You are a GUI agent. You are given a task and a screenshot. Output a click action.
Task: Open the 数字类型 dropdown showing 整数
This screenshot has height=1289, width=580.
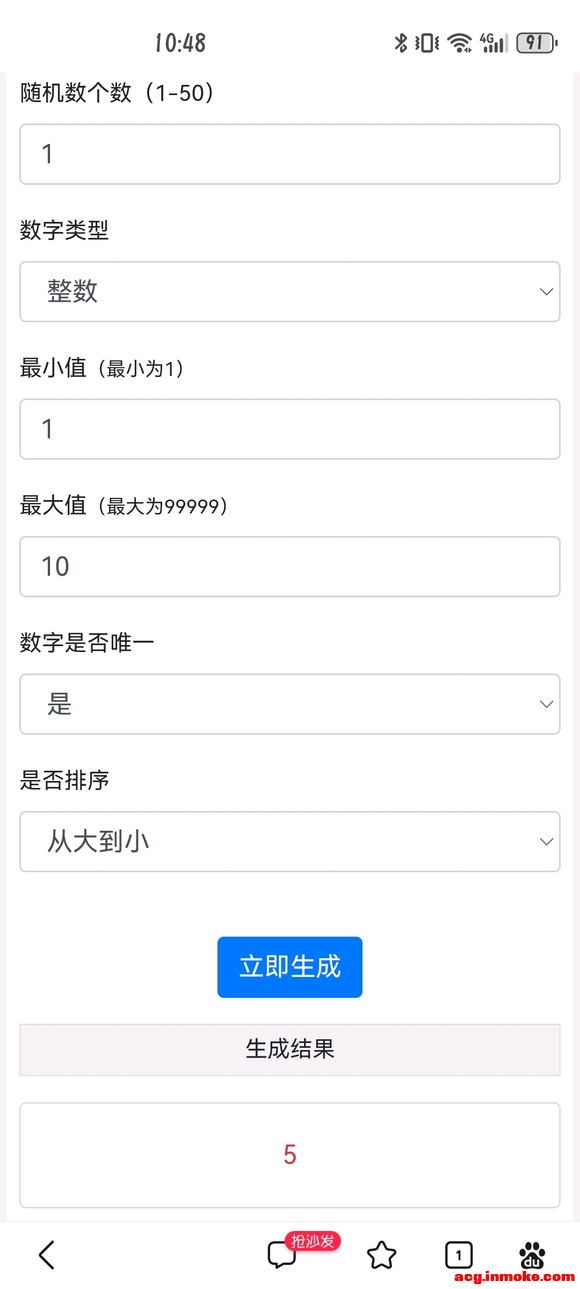pos(290,291)
